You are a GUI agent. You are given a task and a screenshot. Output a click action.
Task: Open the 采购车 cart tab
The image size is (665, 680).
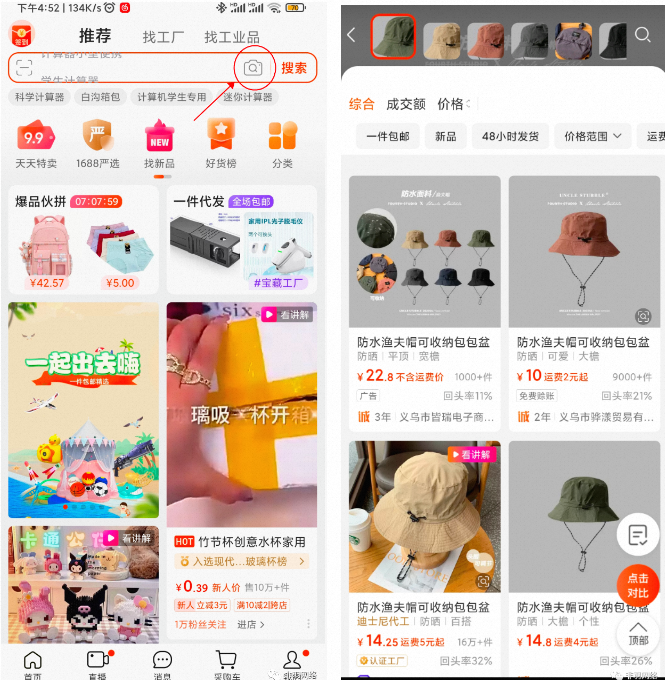click(227, 664)
